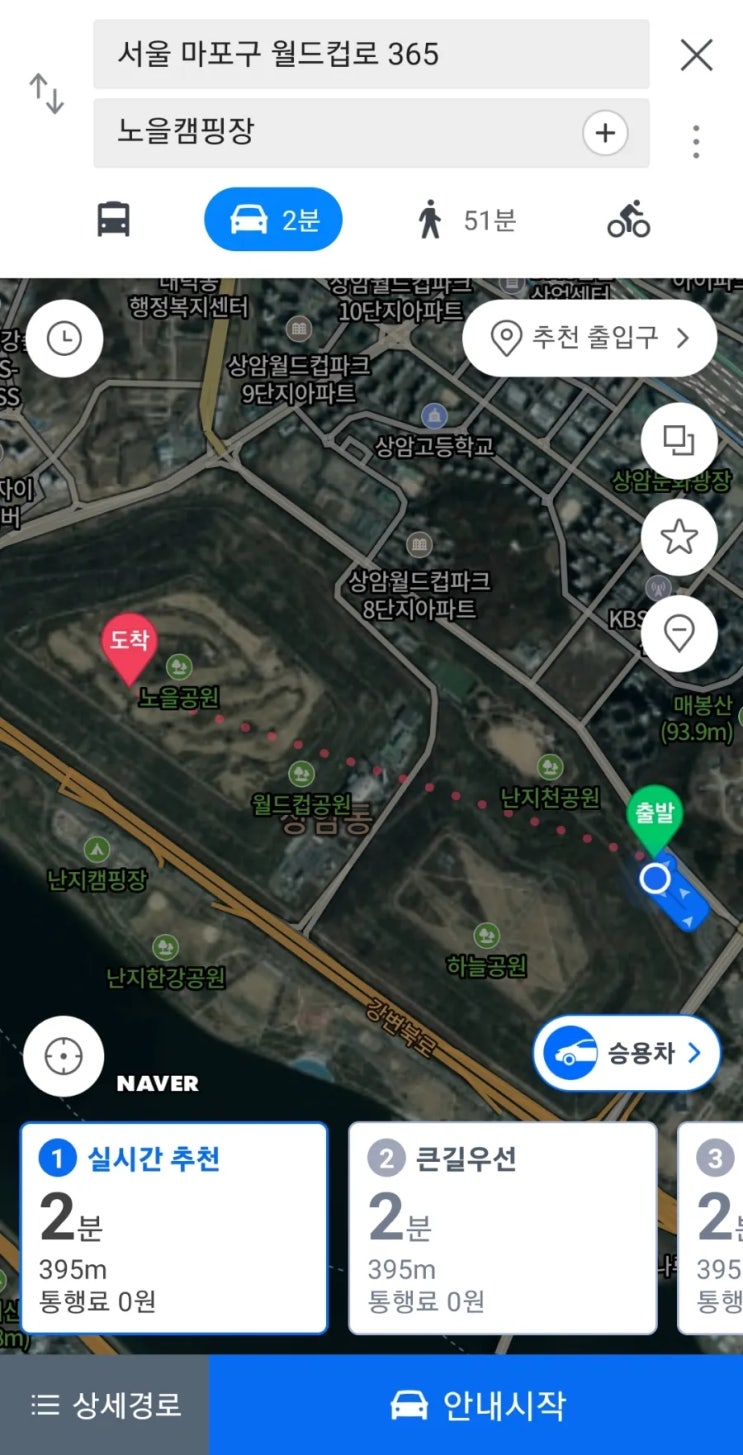Close the route search

coord(696,54)
